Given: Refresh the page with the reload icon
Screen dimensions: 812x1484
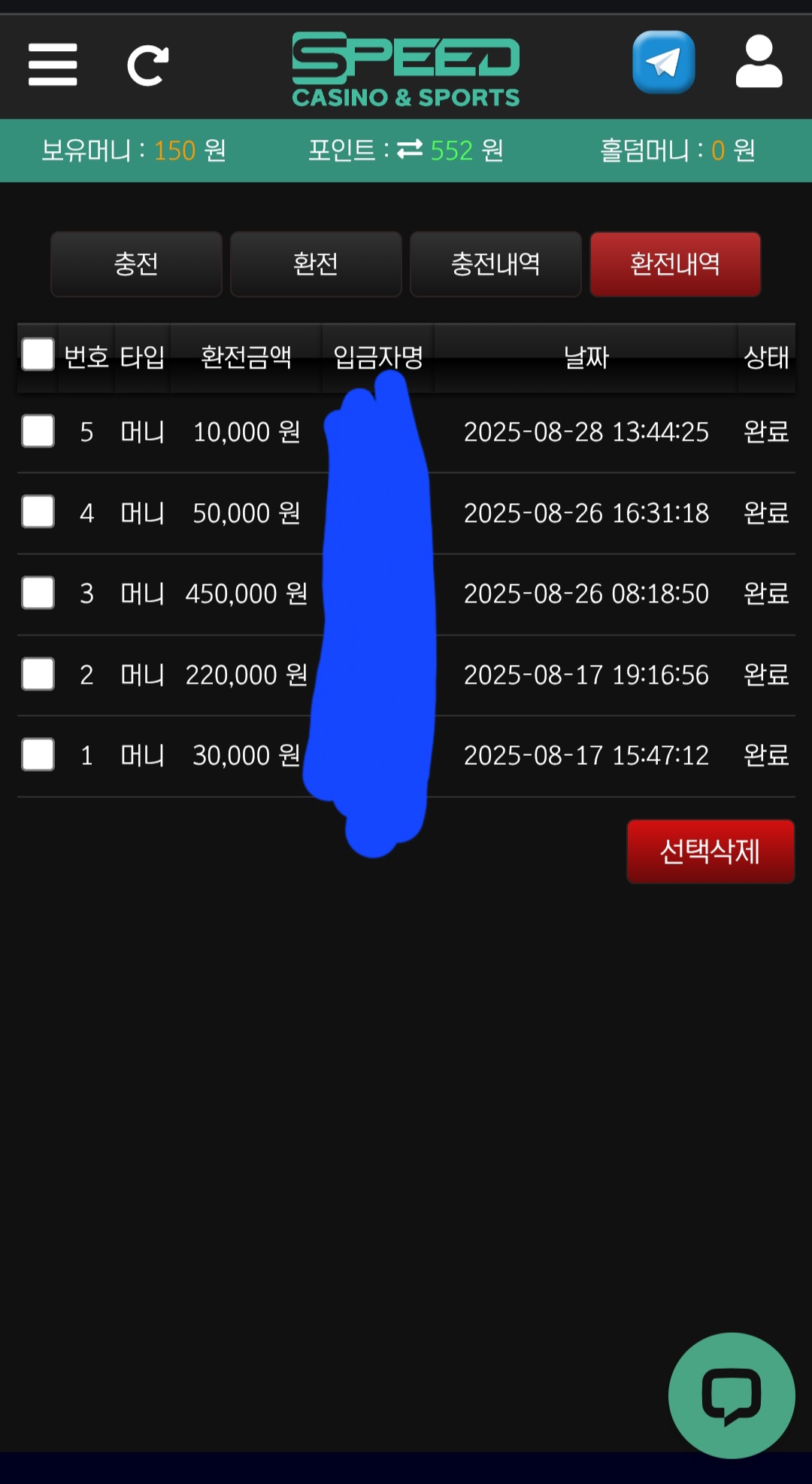Looking at the screenshot, I should 147,65.
